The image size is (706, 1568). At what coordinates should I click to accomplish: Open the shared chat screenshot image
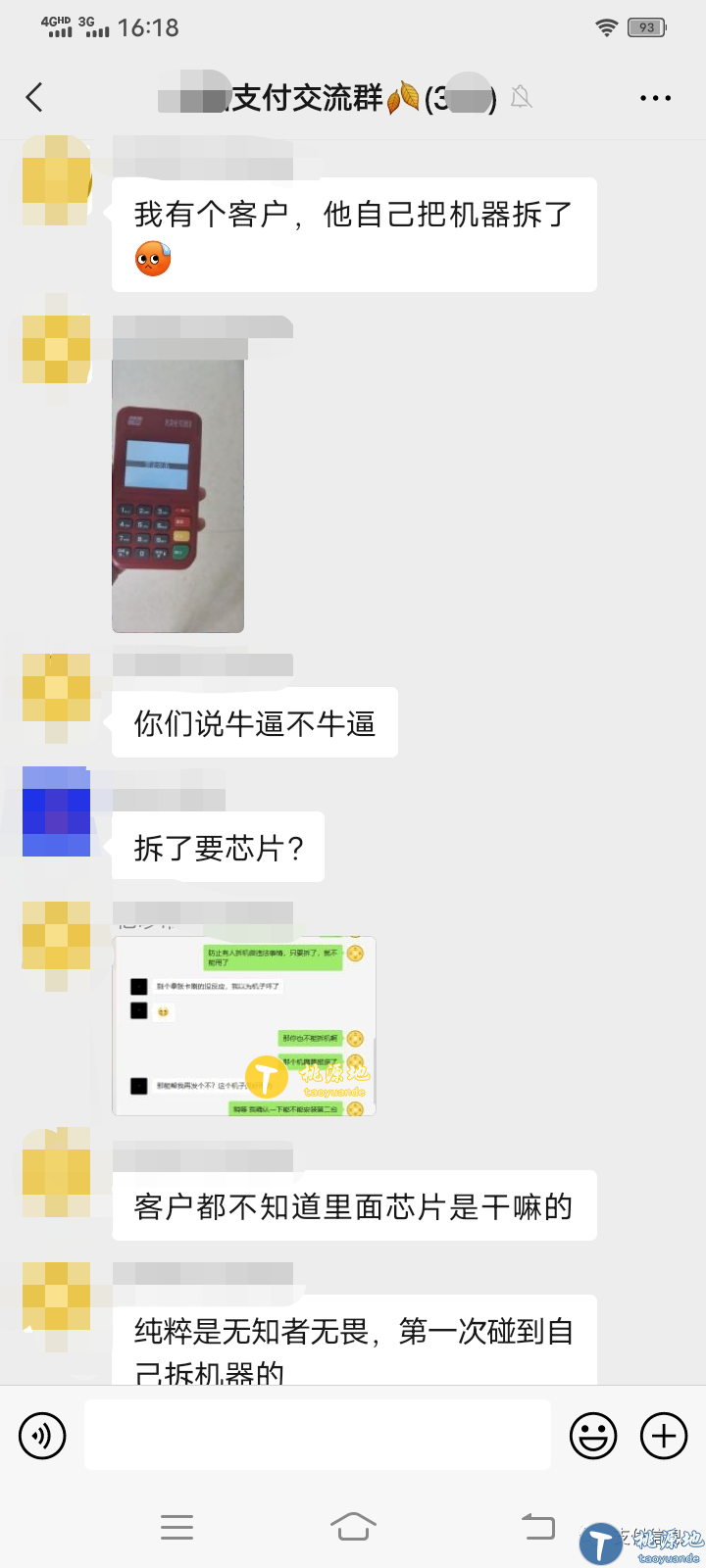tap(244, 1027)
